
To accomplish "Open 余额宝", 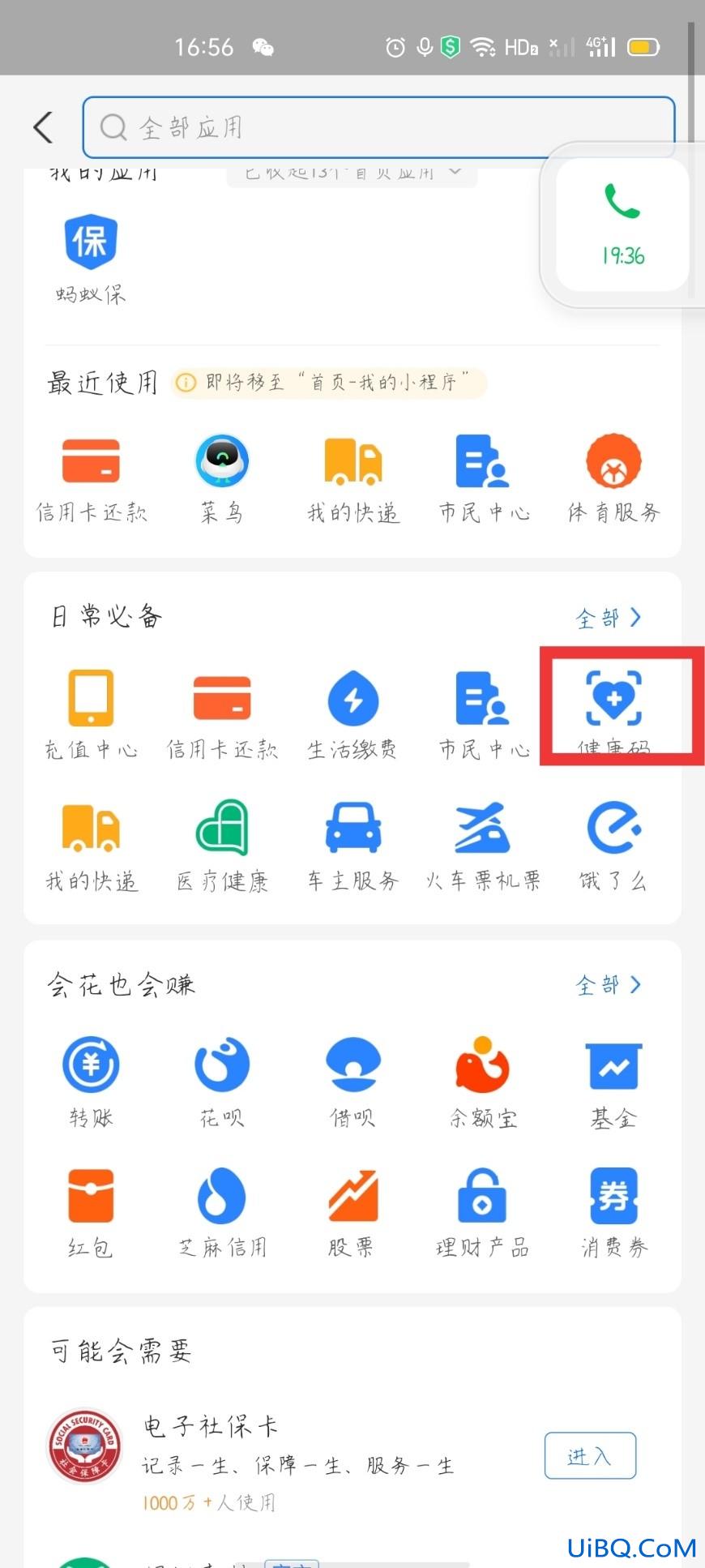I will pos(483,1082).
